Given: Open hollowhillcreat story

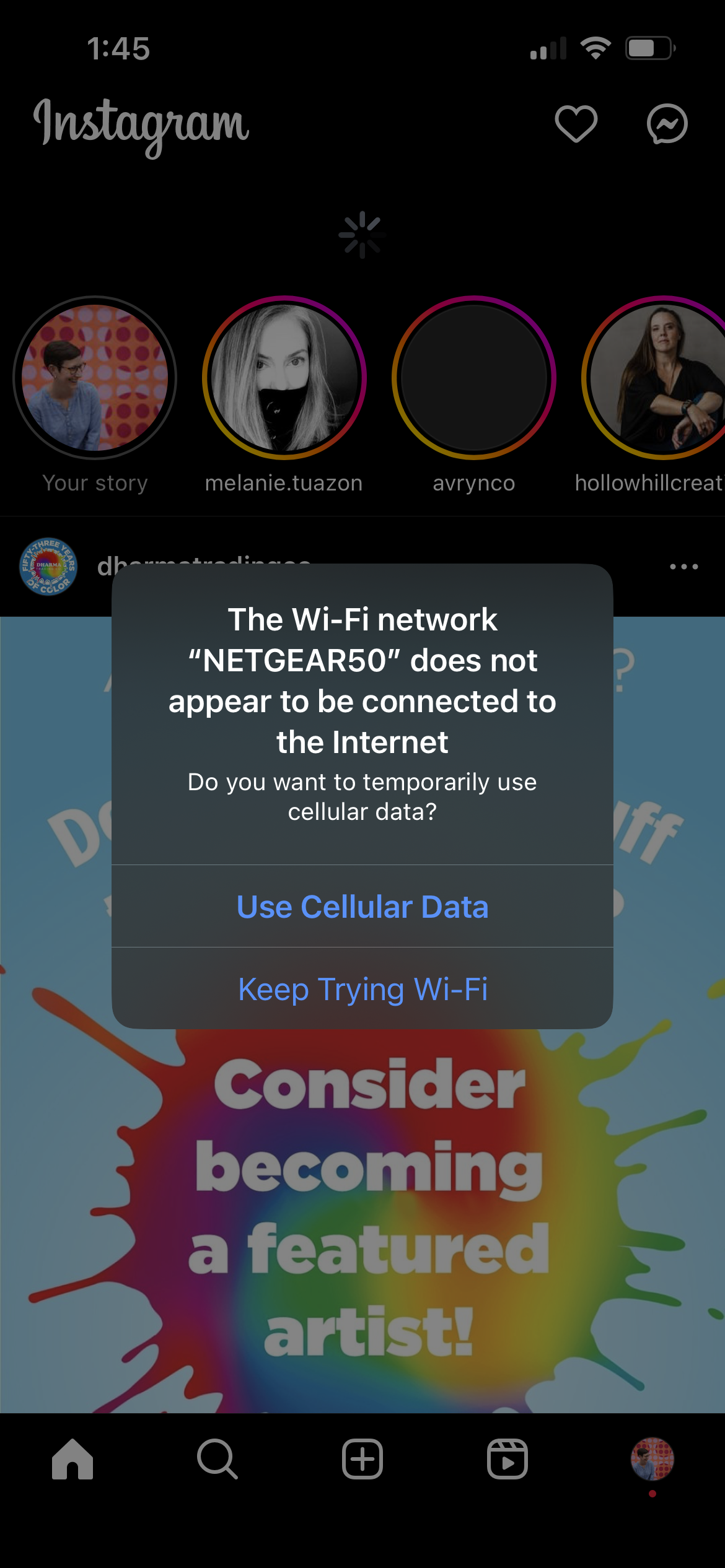Looking at the screenshot, I should click(657, 378).
